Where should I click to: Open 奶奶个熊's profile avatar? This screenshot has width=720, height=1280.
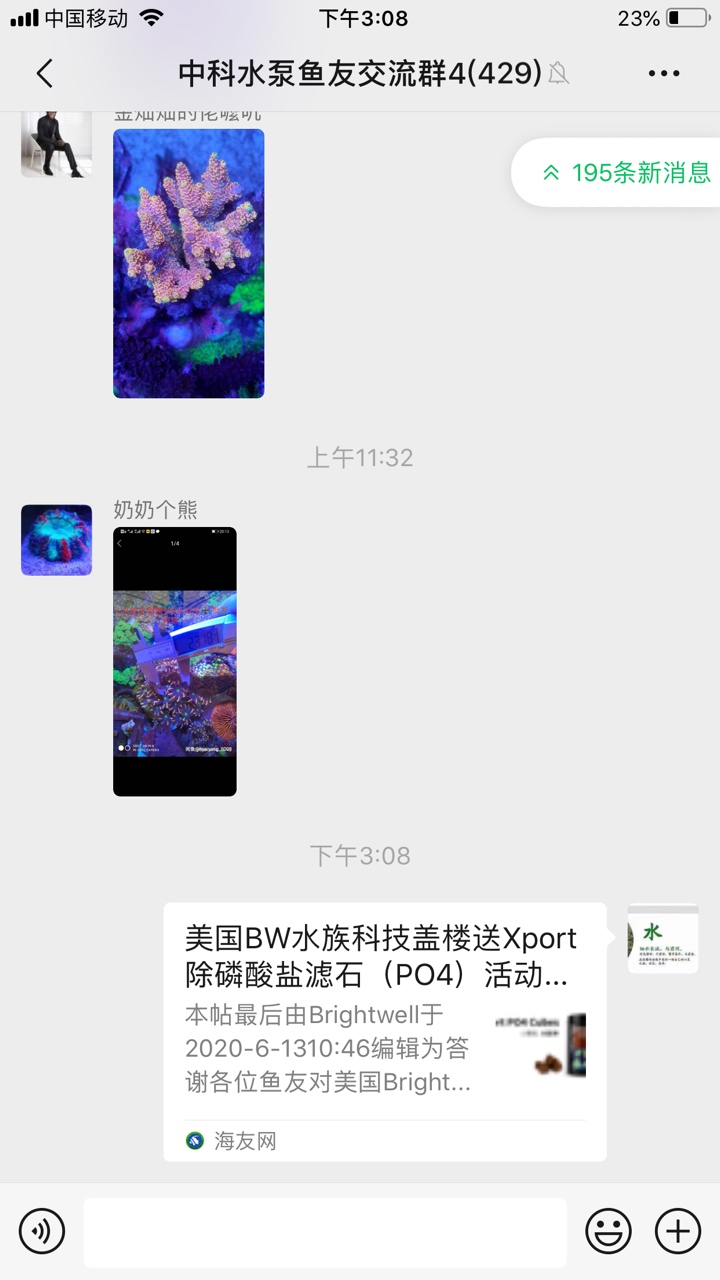tap(56, 540)
